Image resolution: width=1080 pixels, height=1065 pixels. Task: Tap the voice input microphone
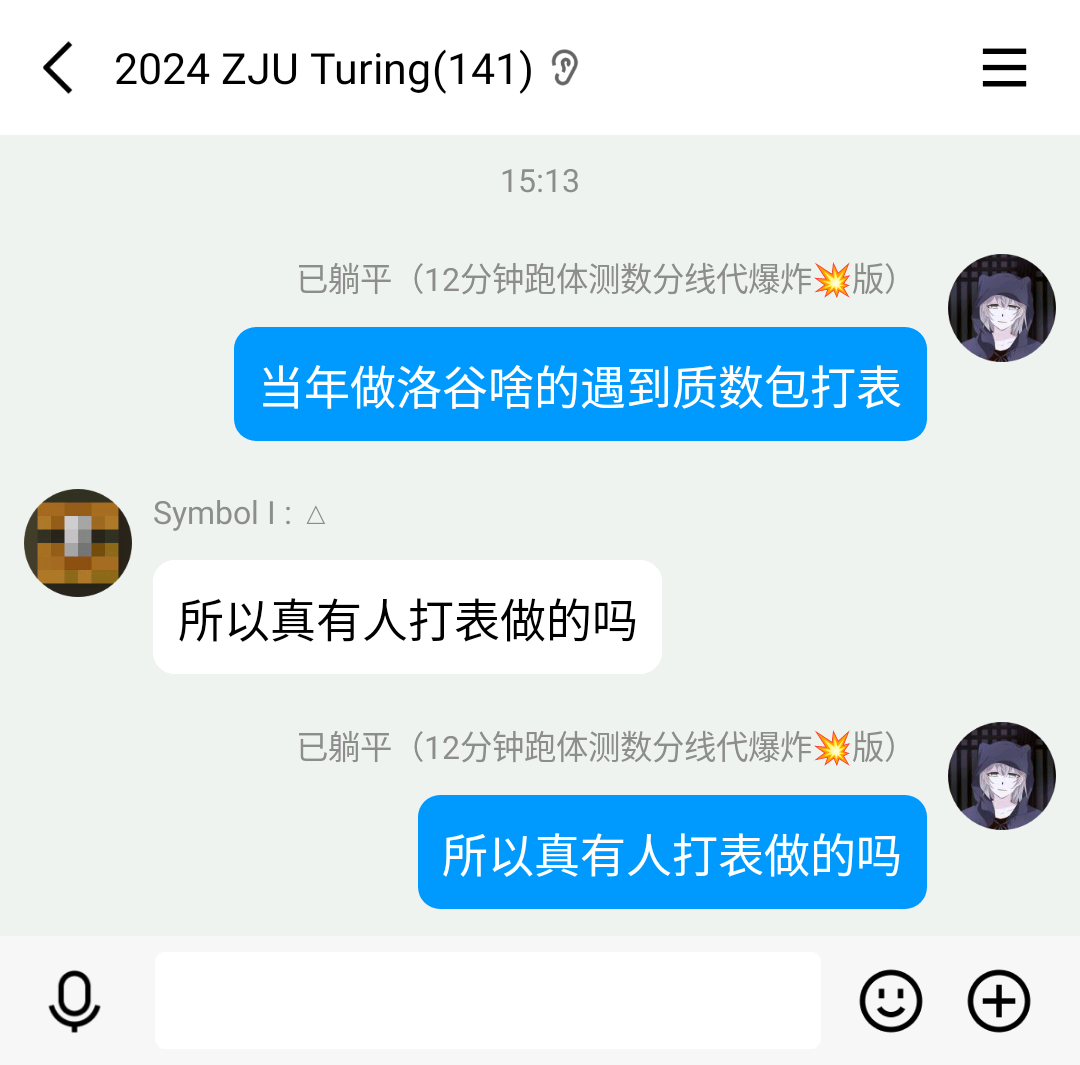[75, 1001]
